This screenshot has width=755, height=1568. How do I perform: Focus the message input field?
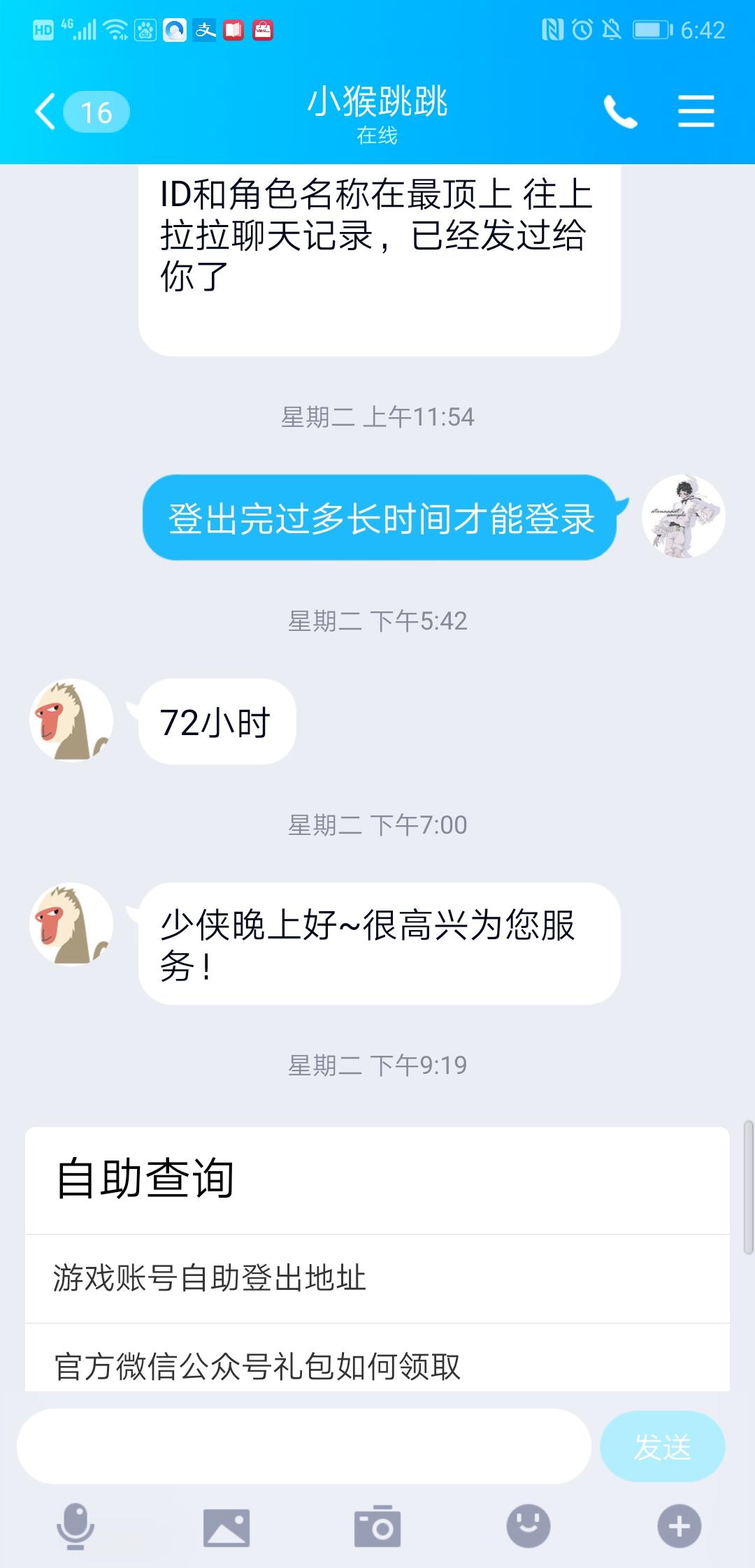pyautogui.click(x=304, y=1446)
